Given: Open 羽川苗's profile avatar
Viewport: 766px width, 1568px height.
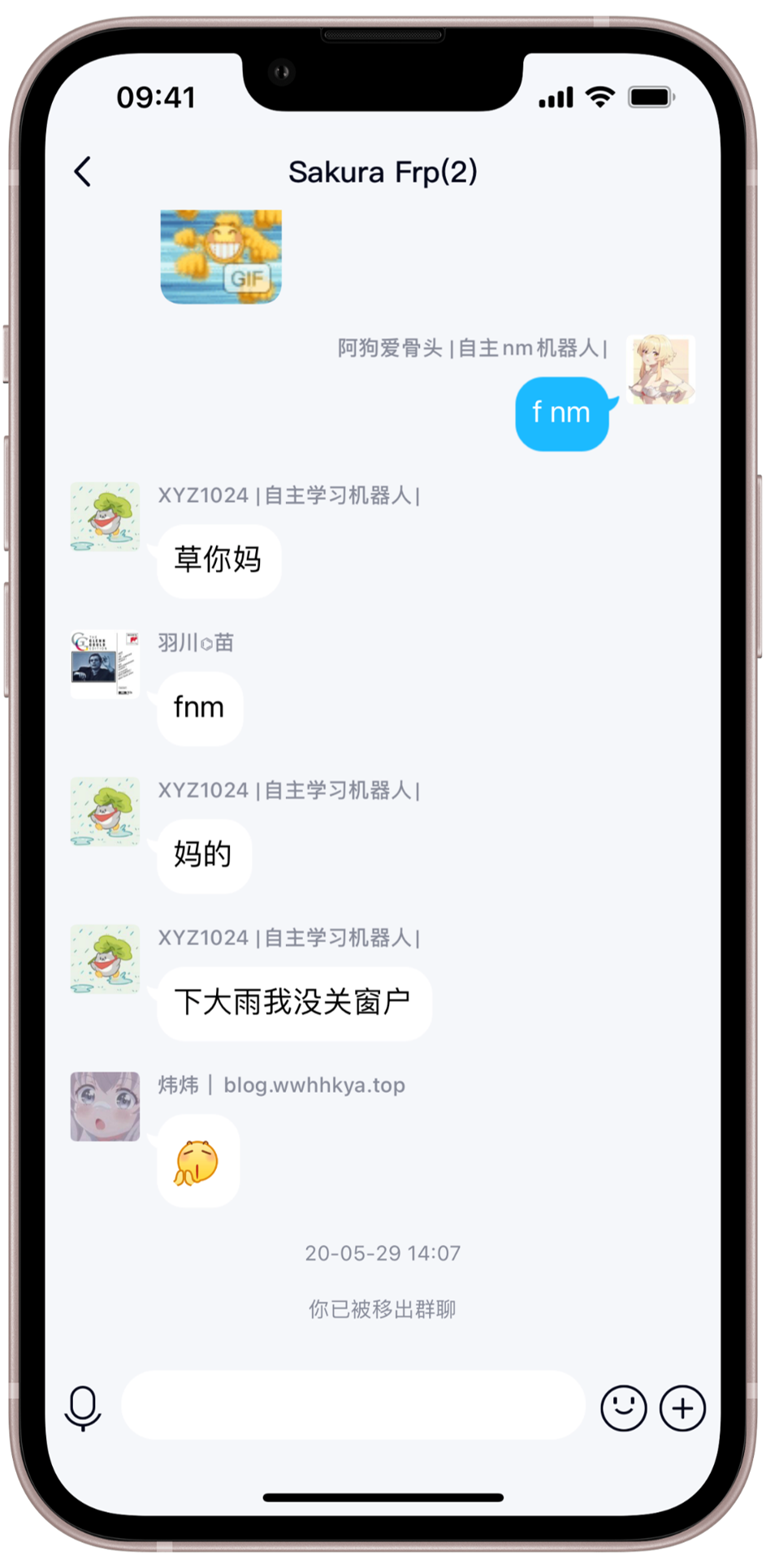Looking at the screenshot, I should tap(105, 664).
